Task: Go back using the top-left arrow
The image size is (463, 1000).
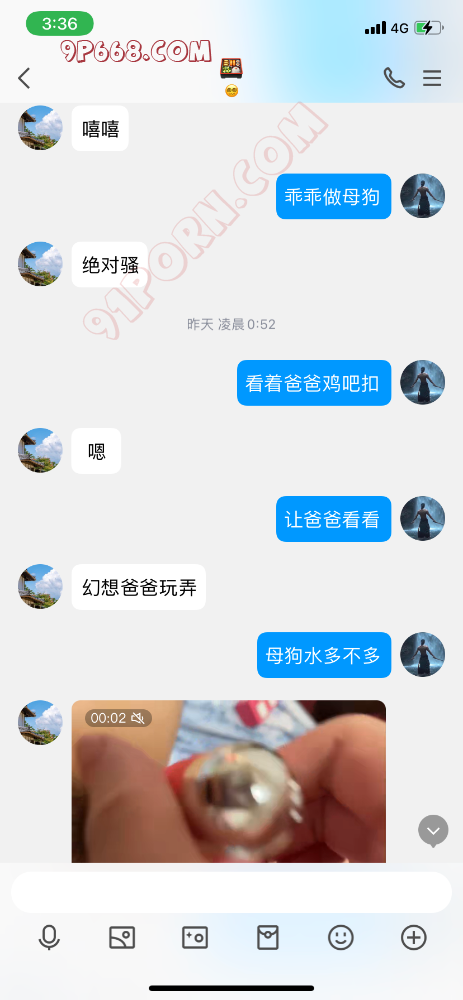Action: [24, 78]
